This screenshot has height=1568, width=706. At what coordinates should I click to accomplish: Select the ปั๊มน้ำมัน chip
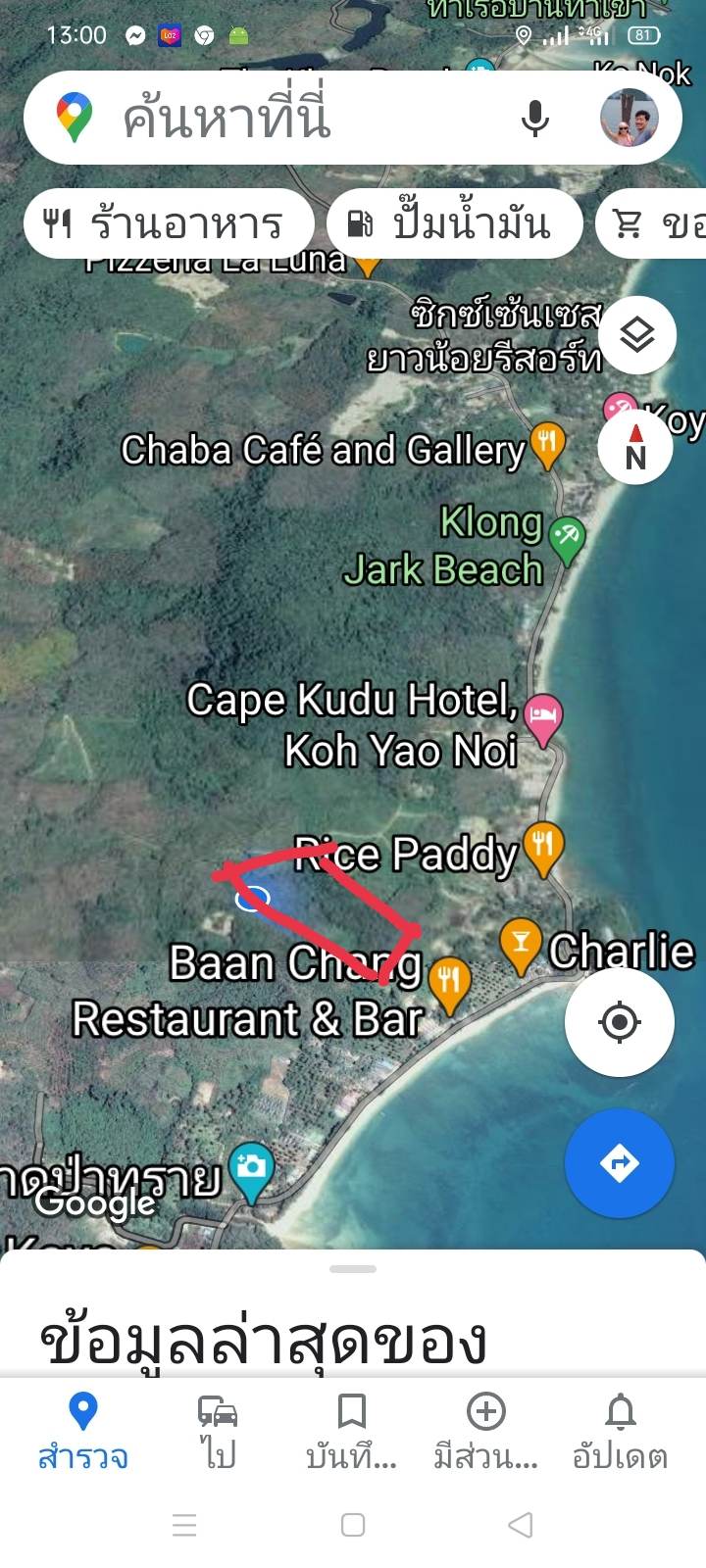pyautogui.click(x=455, y=223)
